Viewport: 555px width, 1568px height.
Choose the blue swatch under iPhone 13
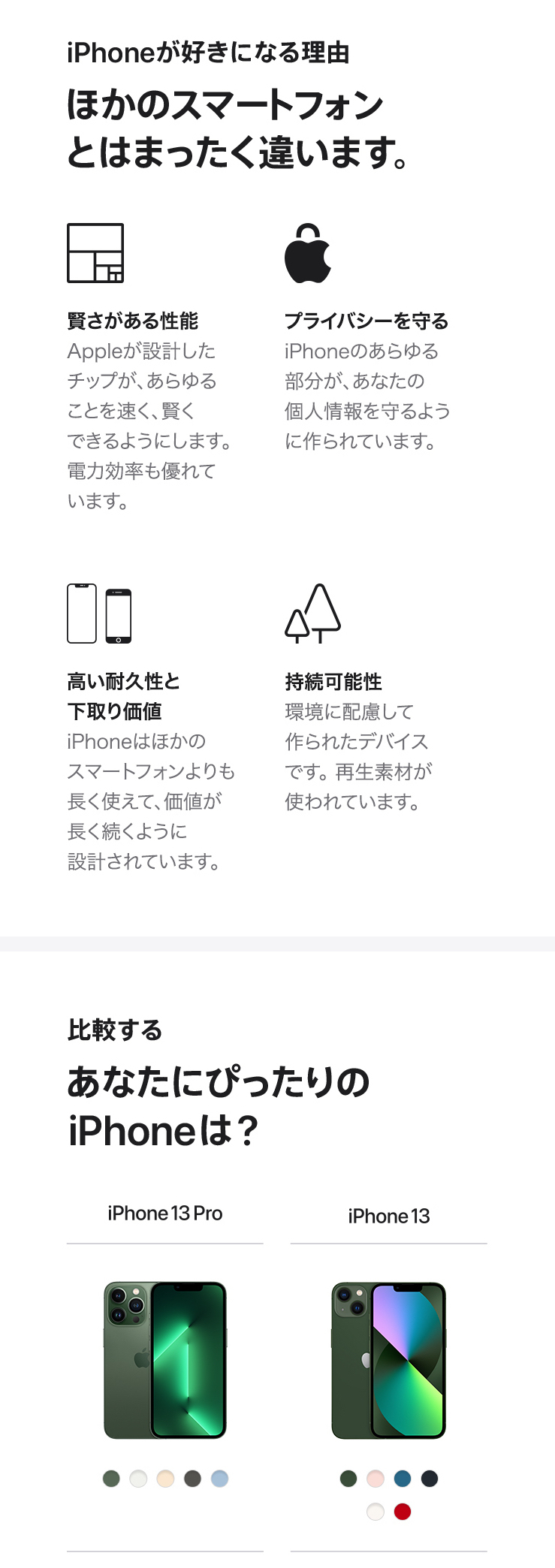[403, 1479]
